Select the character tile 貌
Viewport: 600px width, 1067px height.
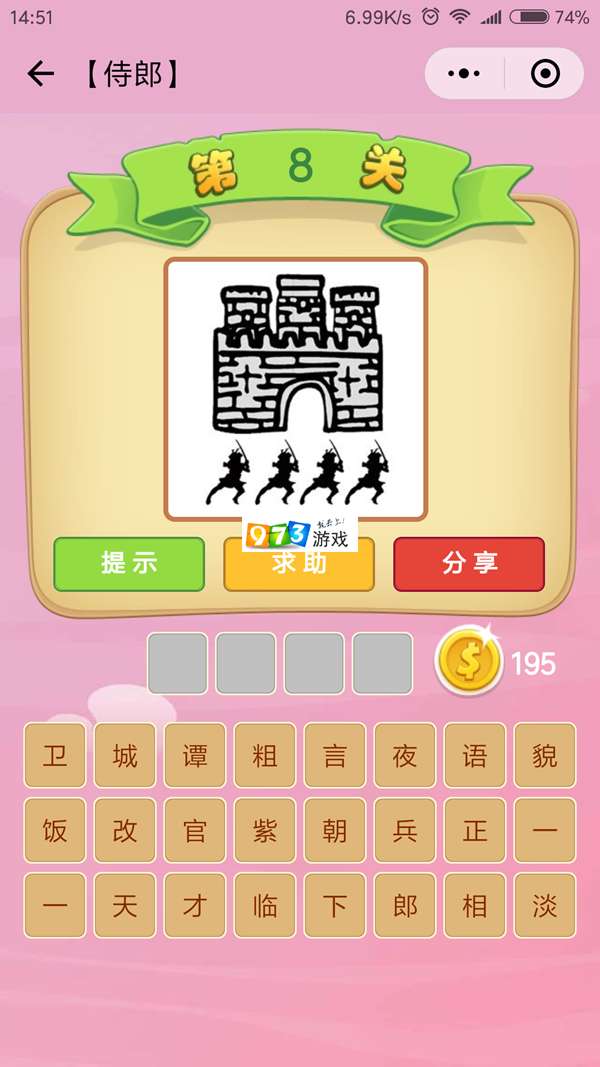pyautogui.click(x=545, y=755)
